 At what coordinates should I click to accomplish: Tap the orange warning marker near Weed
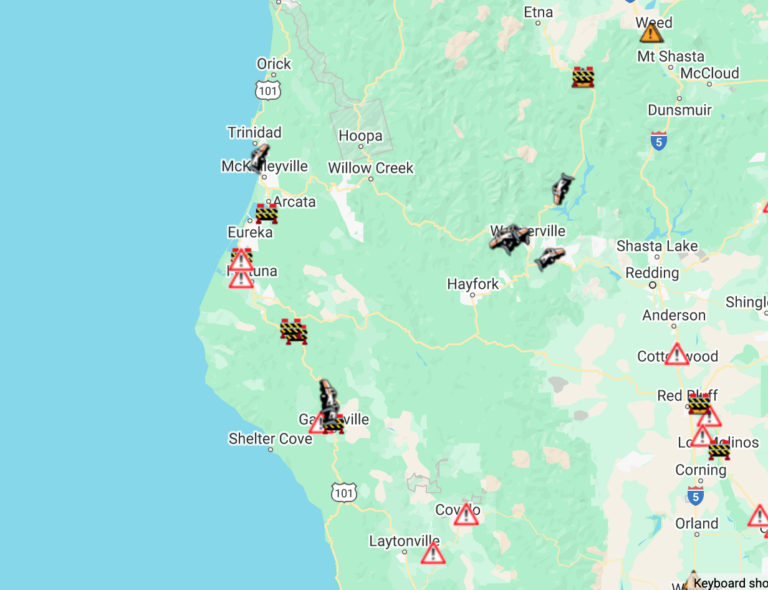point(652,34)
